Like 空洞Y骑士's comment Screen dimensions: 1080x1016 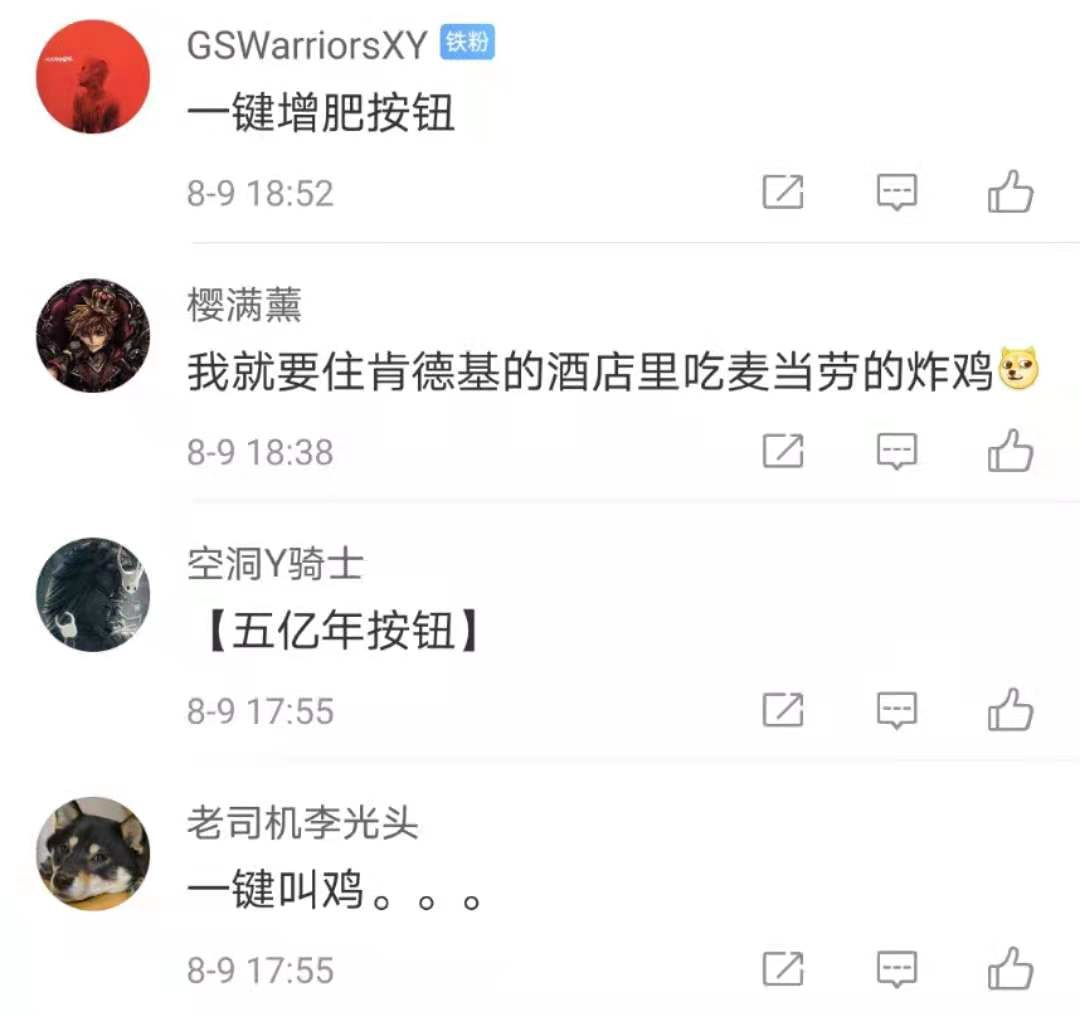click(1010, 710)
